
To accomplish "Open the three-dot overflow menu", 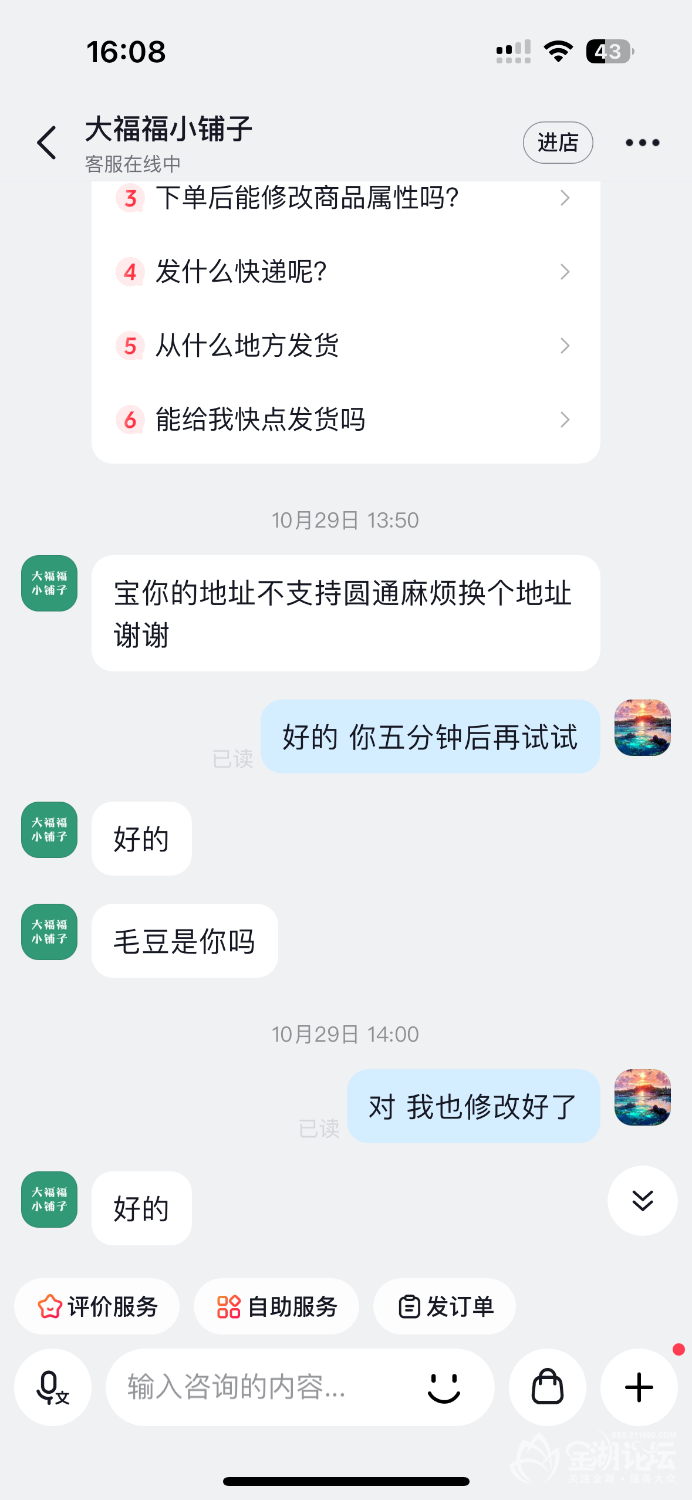I will tap(642, 143).
